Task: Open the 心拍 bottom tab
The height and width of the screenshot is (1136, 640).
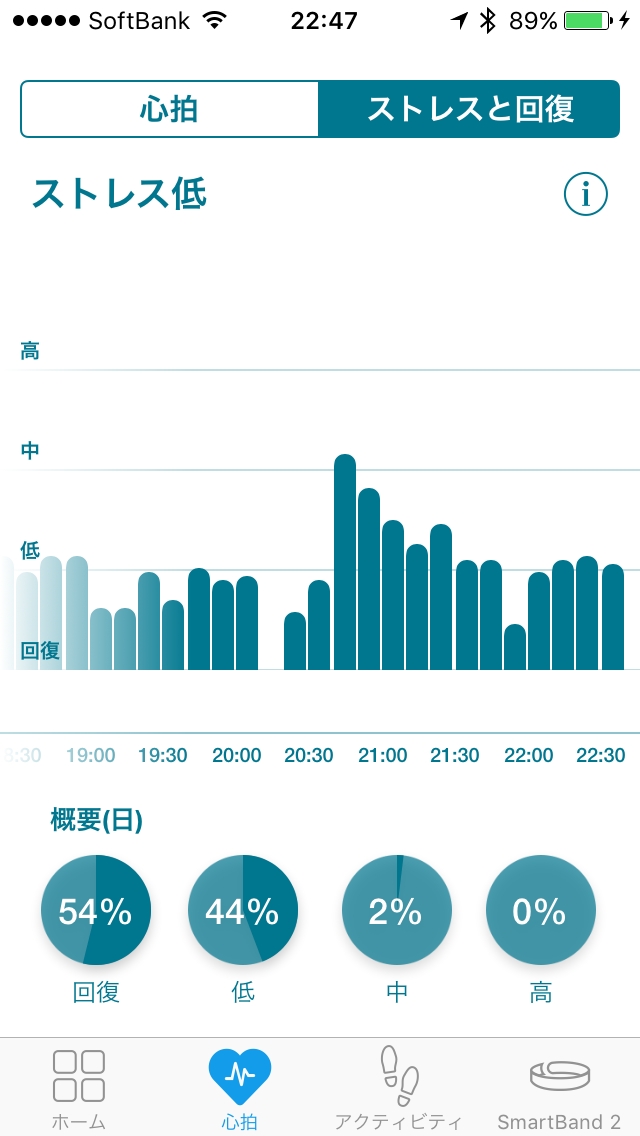Action: (x=240, y=1087)
